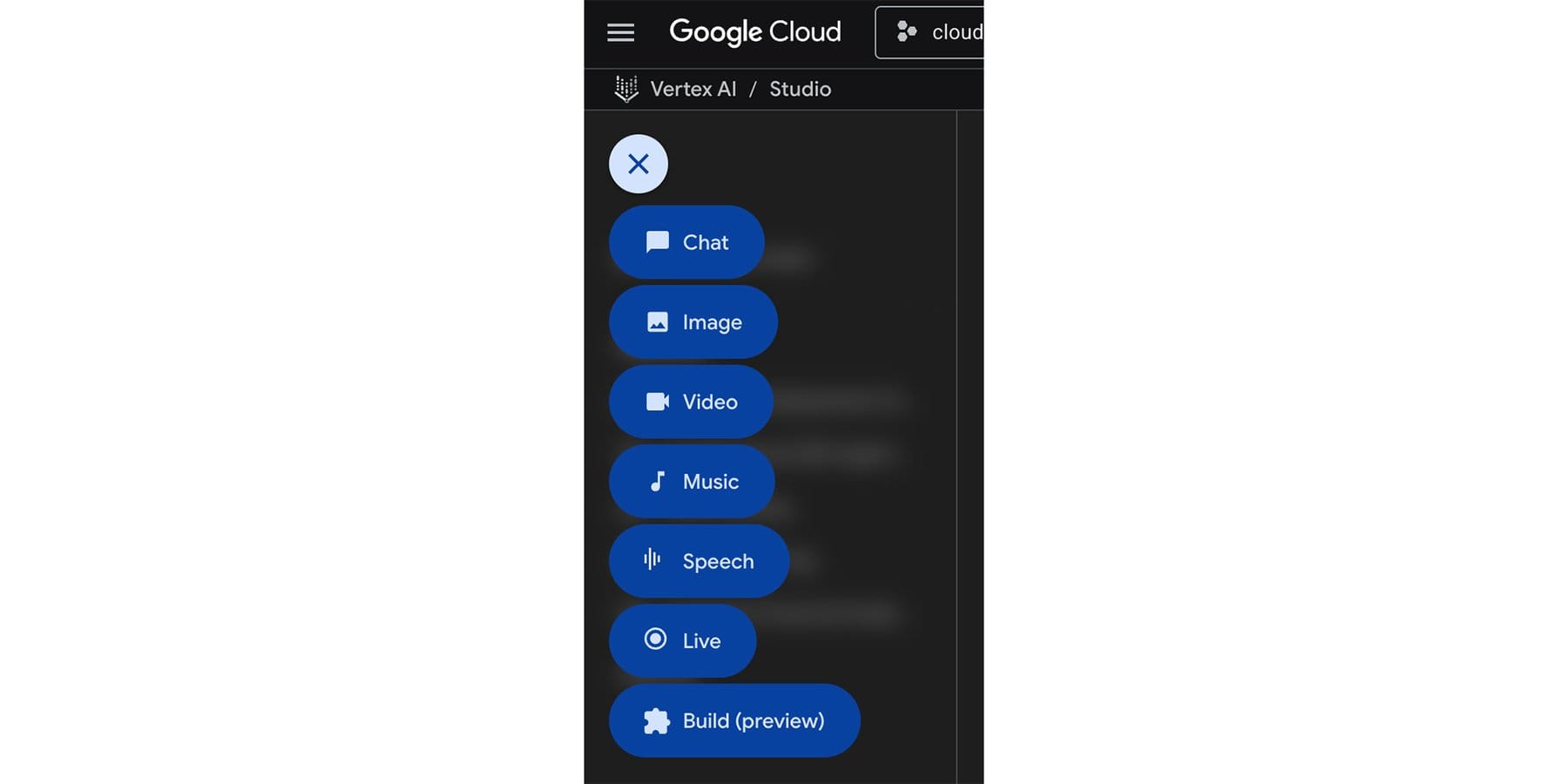1568x784 pixels.
Task: Select the Image generation option
Action: [693, 322]
